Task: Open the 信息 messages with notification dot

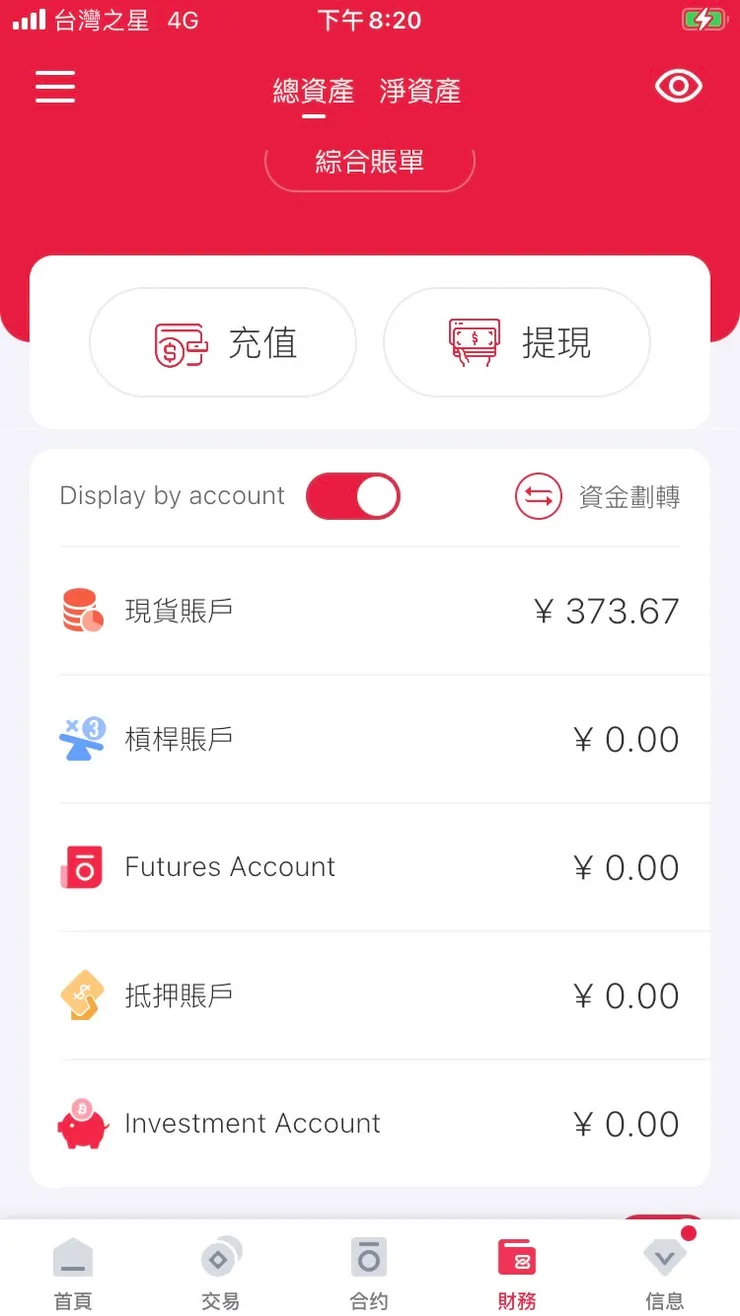Action: tap(664, 1270)
